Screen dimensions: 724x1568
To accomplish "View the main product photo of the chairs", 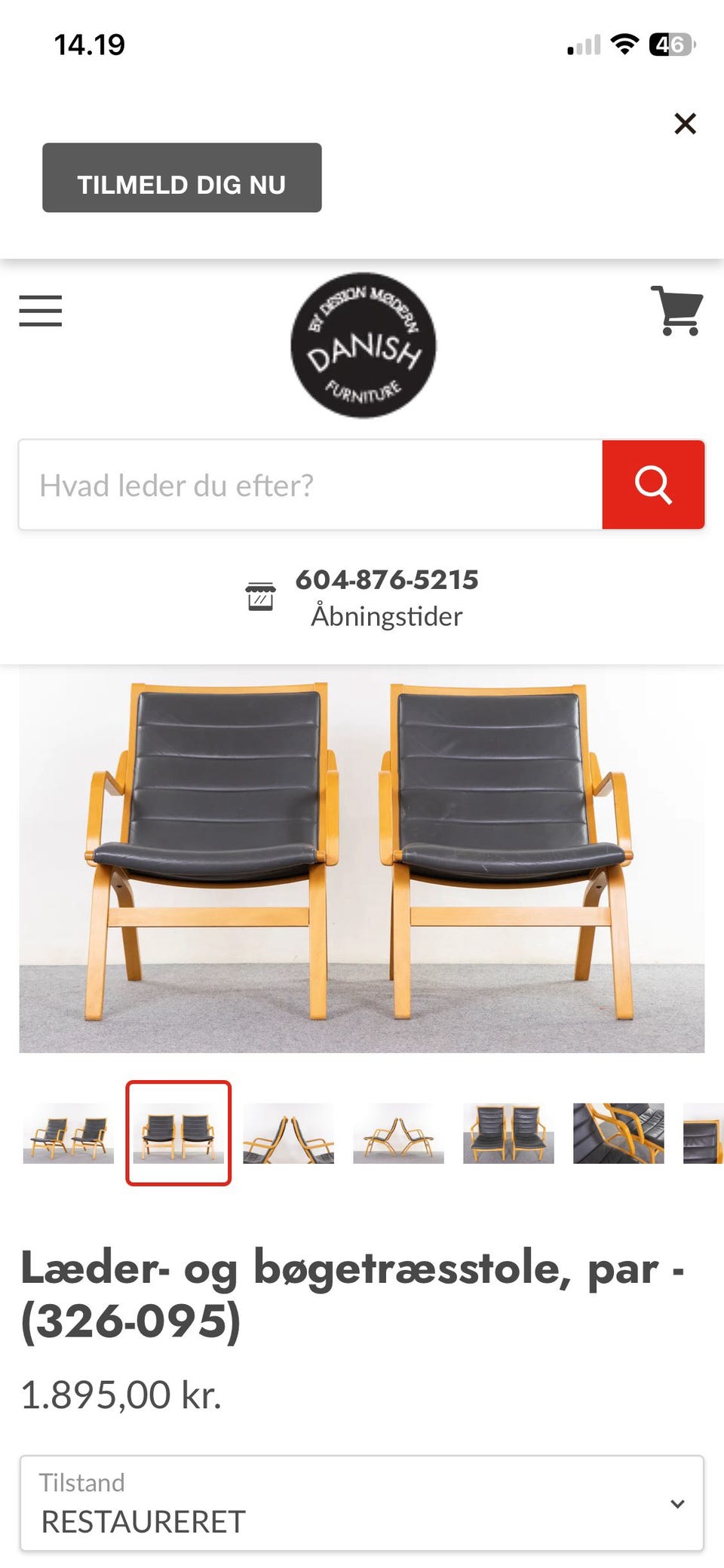I will (362, 860).
